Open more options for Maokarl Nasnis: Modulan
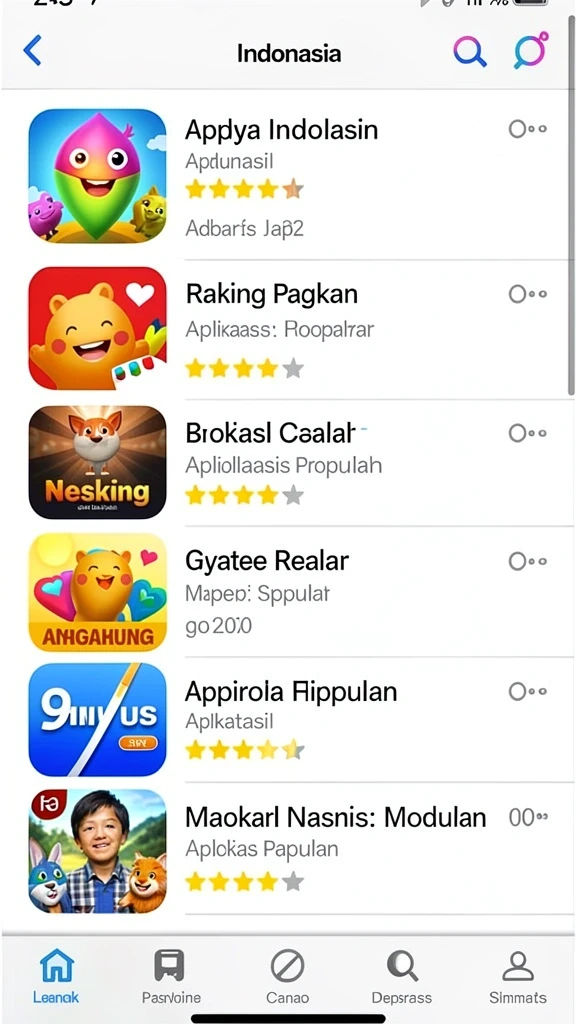576x1024 pixels. click(528, 817)
